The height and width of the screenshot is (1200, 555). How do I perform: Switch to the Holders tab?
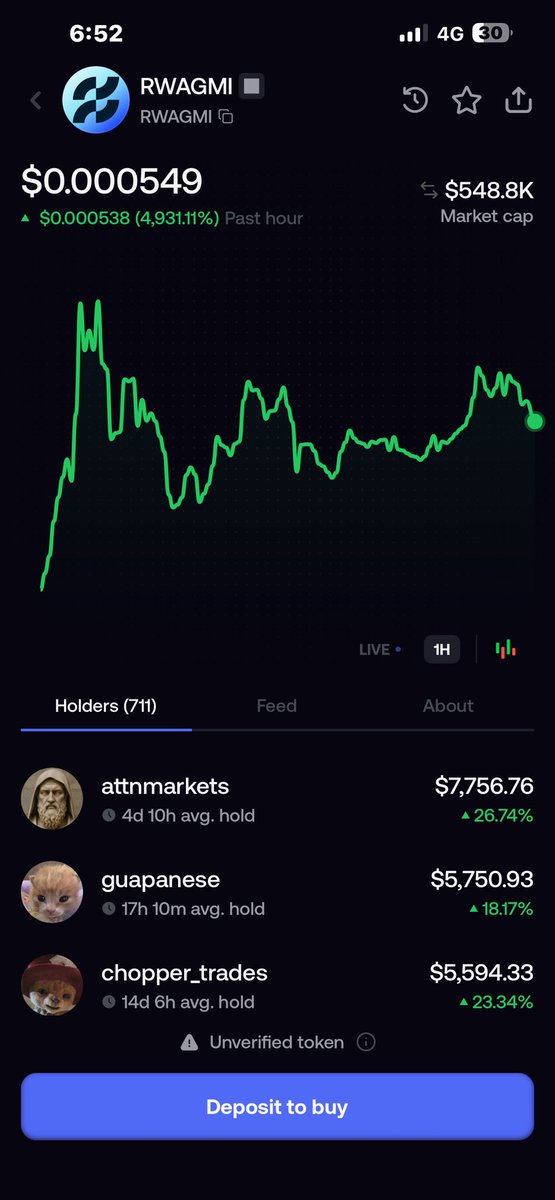tap(106, 706)
